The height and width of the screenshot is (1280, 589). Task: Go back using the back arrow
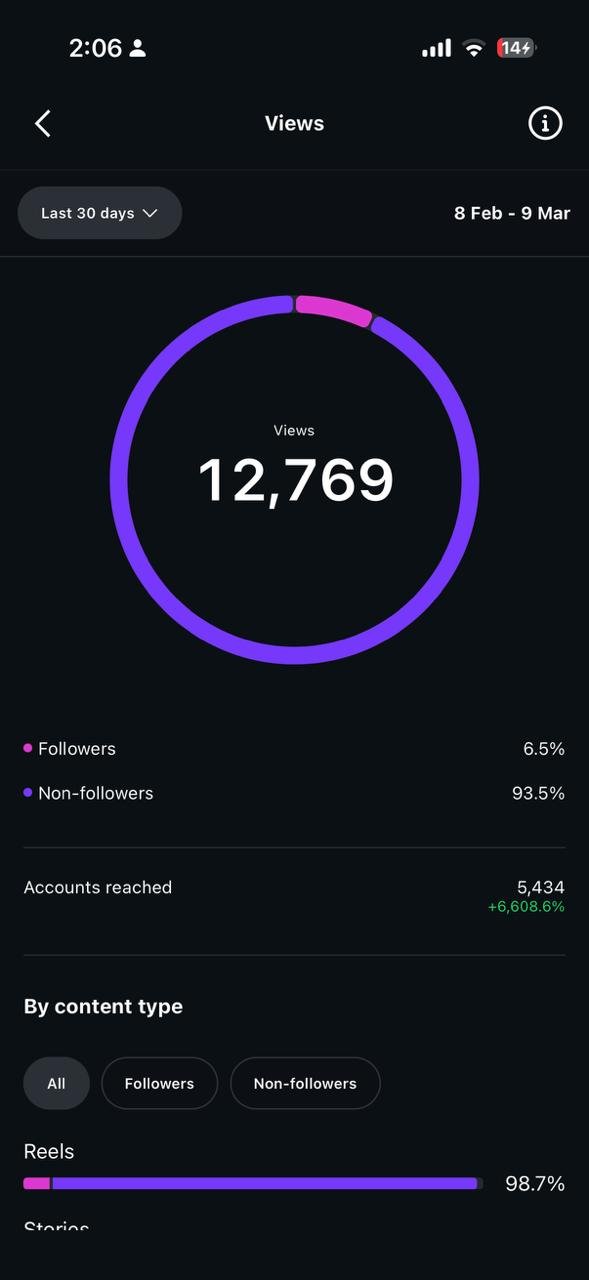click(43, 123)
